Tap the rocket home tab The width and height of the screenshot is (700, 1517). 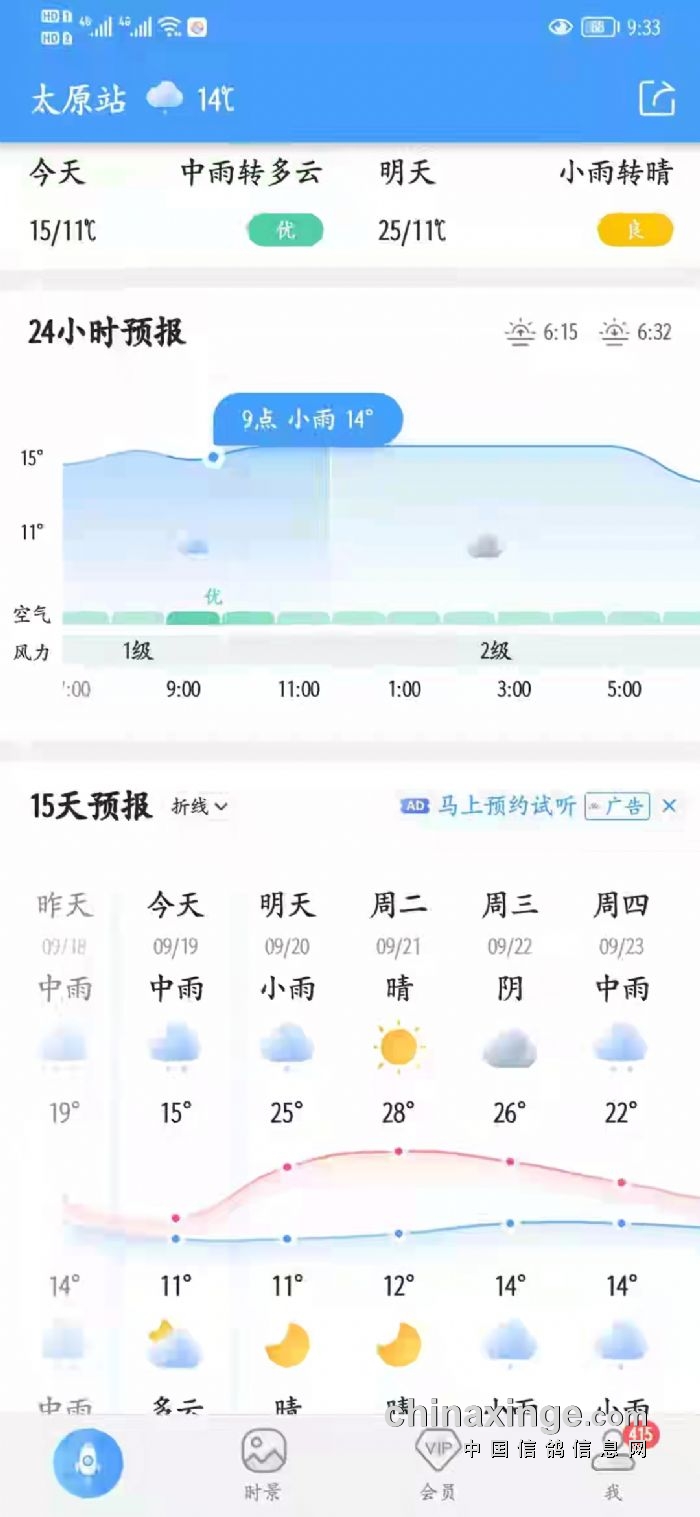pos(88,1463)
